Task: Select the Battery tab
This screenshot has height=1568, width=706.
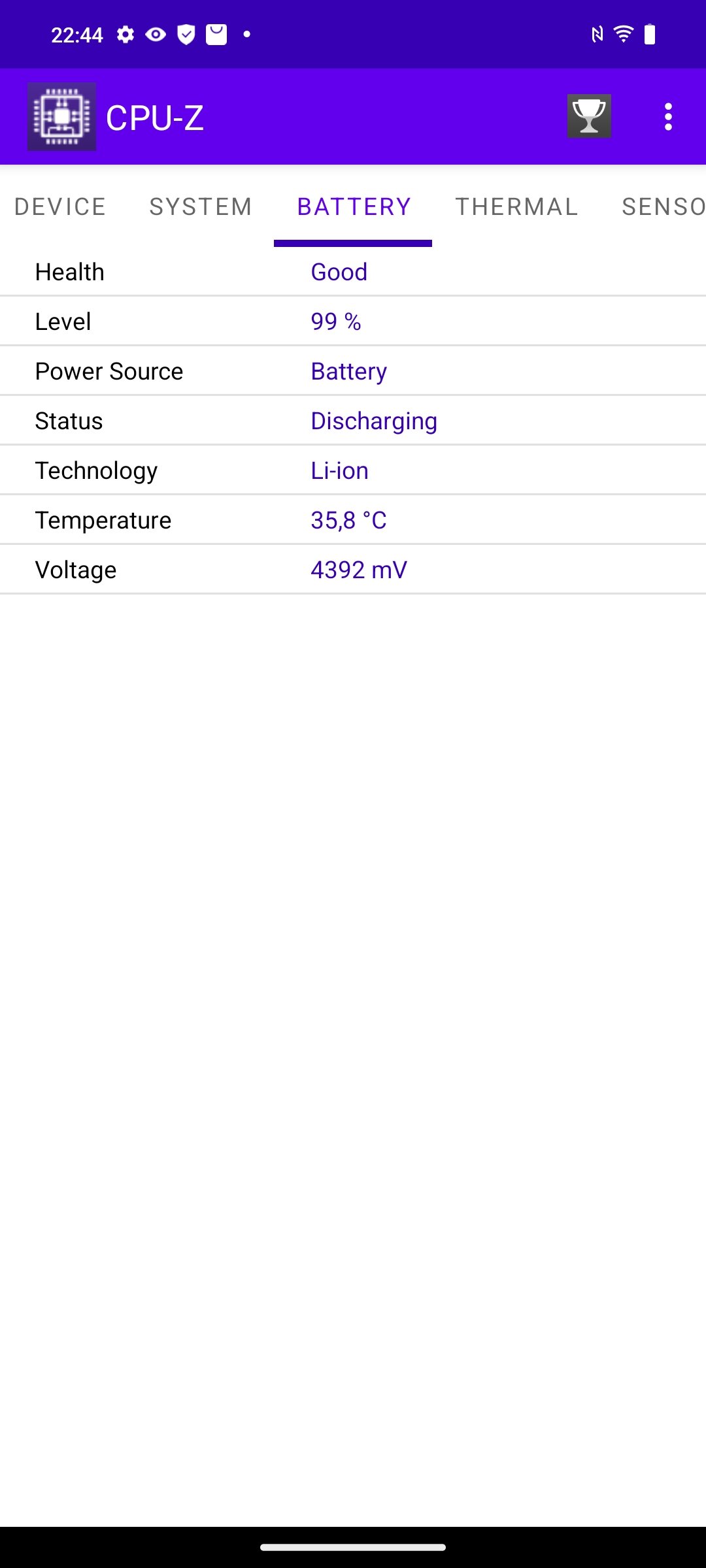Action: 353,207
